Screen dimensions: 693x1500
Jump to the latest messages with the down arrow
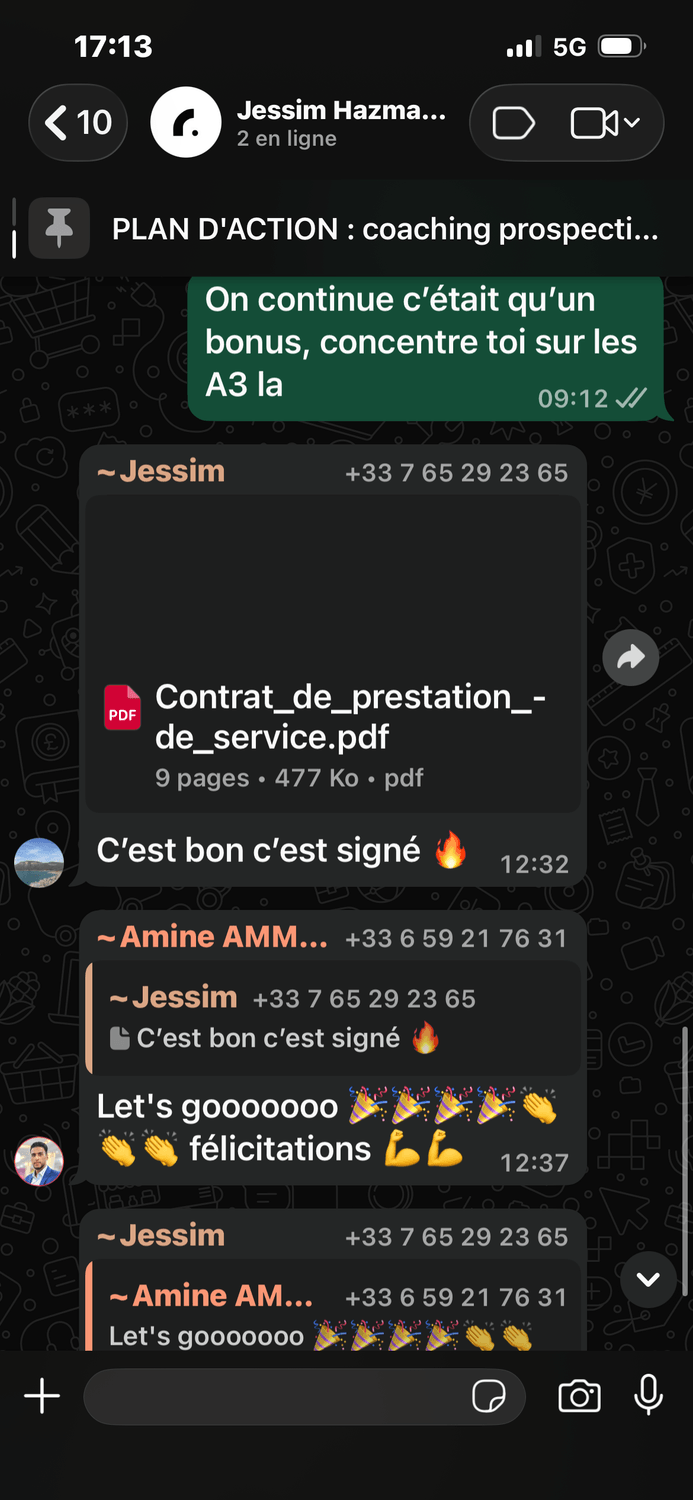[648, 1279]
